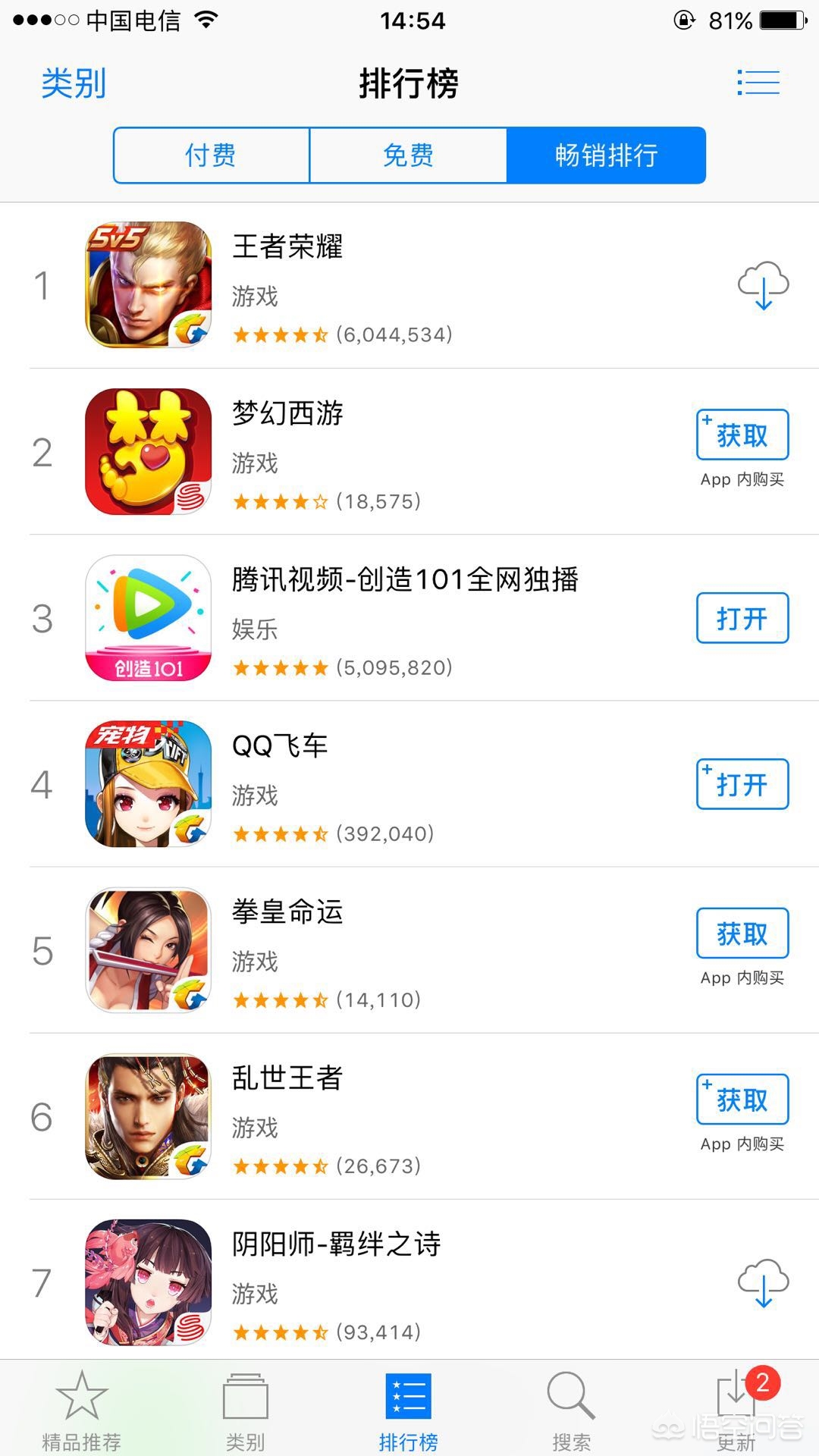Get the 拳皇命运 game

pos(742,934)
